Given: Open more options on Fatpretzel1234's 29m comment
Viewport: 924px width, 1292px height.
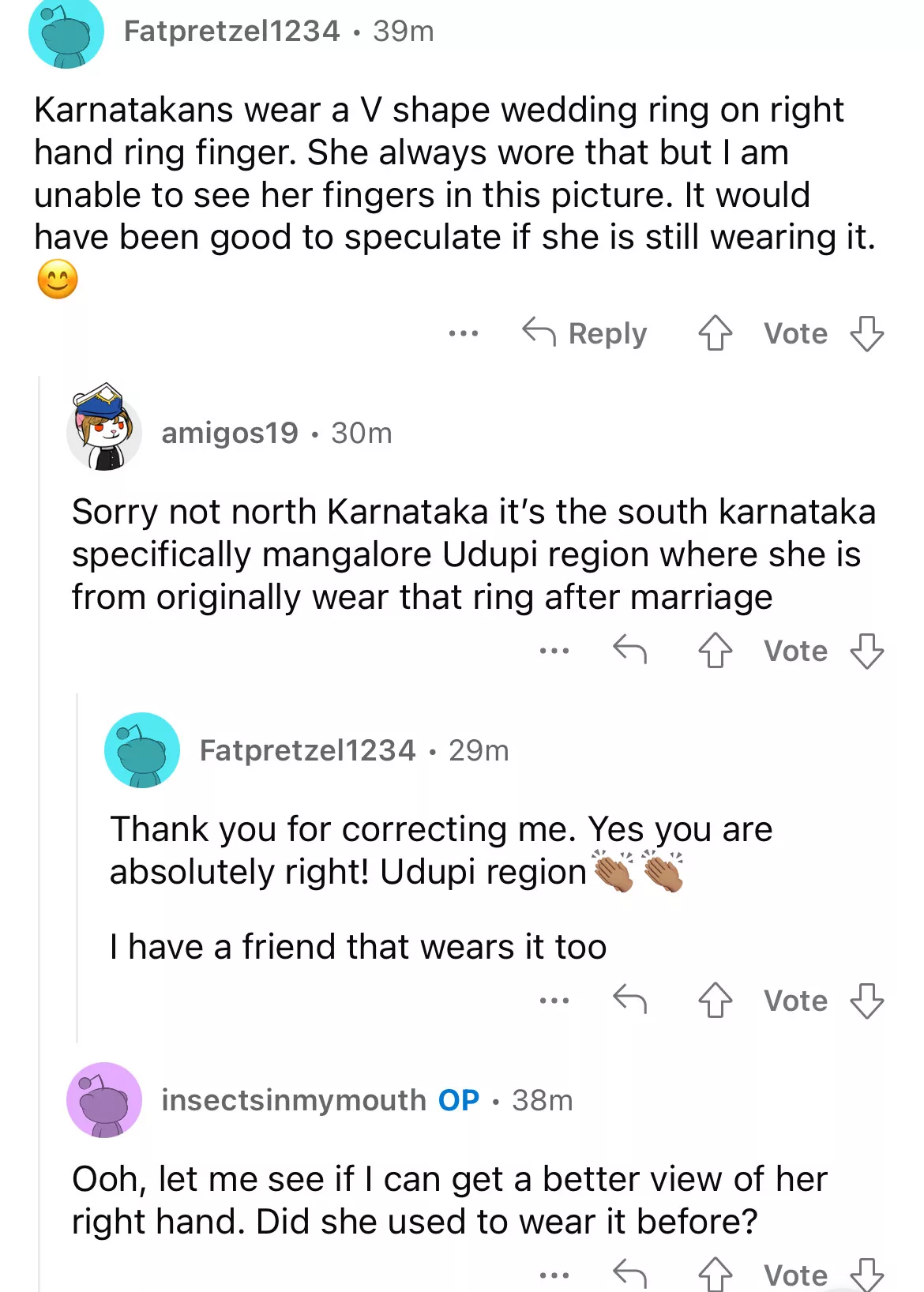Looking at the screenshot, I should [x=554, y=1001].
